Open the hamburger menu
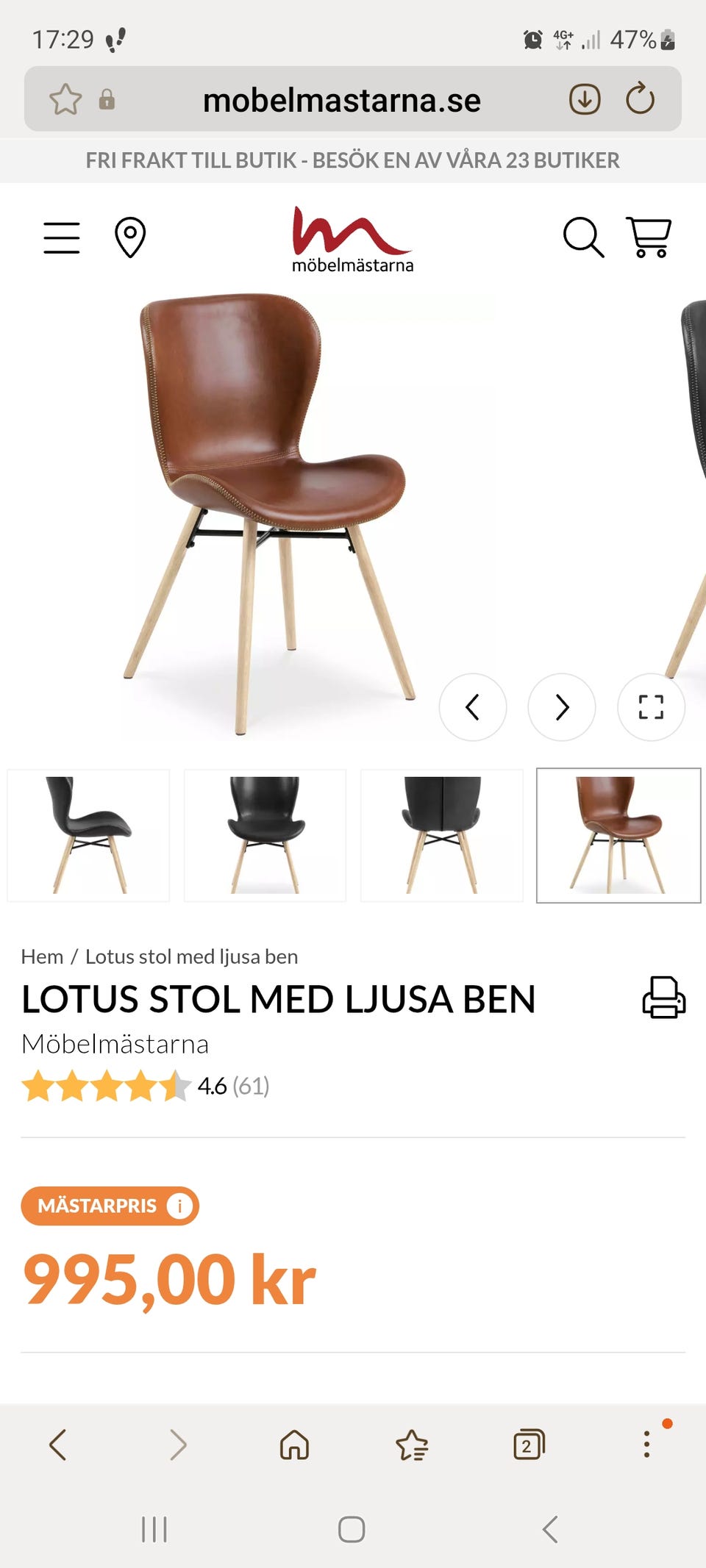This screenshot has width=706, height=1568. (62, 237)
